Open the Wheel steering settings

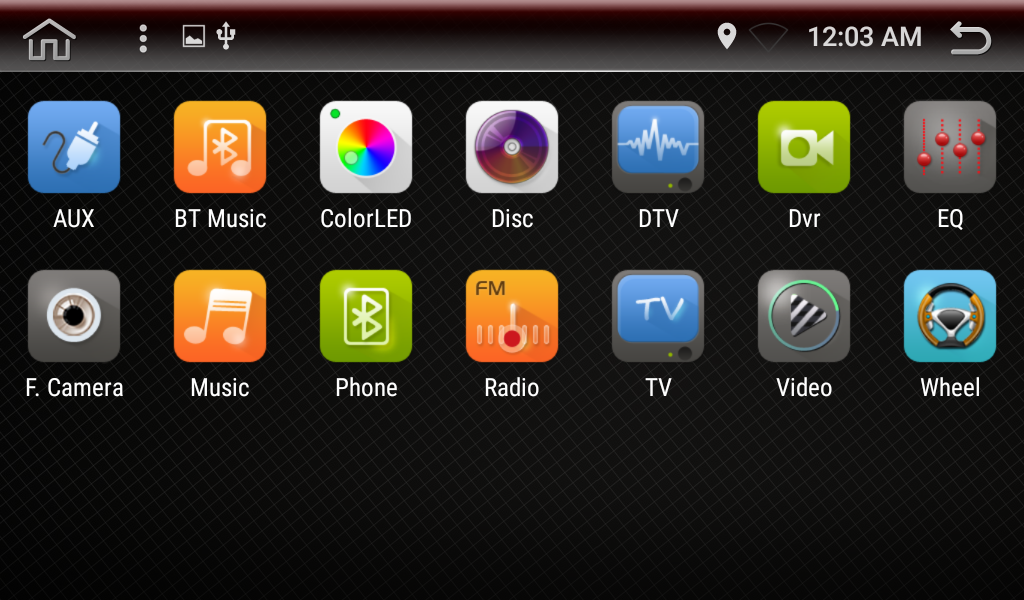coord(950,316)
